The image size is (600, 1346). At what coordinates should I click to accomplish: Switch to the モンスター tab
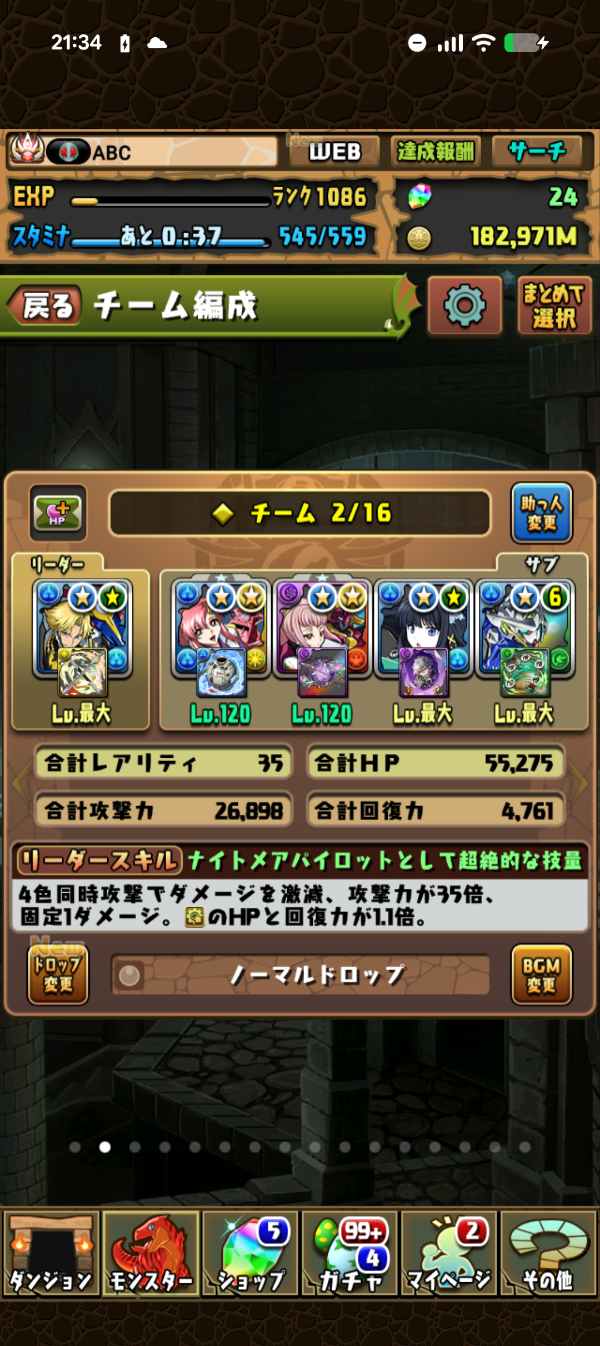tap(150, 1254)
